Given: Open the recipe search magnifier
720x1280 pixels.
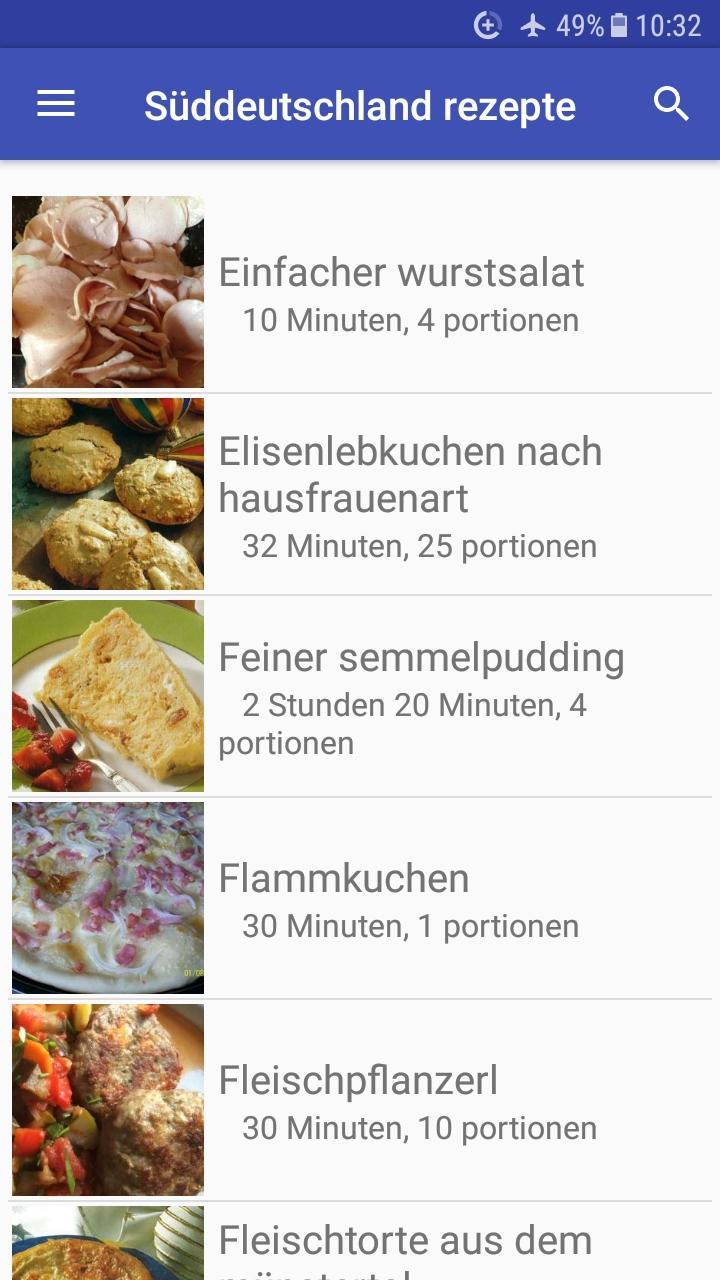Looking at the screenshot, I should pos(671,104).
